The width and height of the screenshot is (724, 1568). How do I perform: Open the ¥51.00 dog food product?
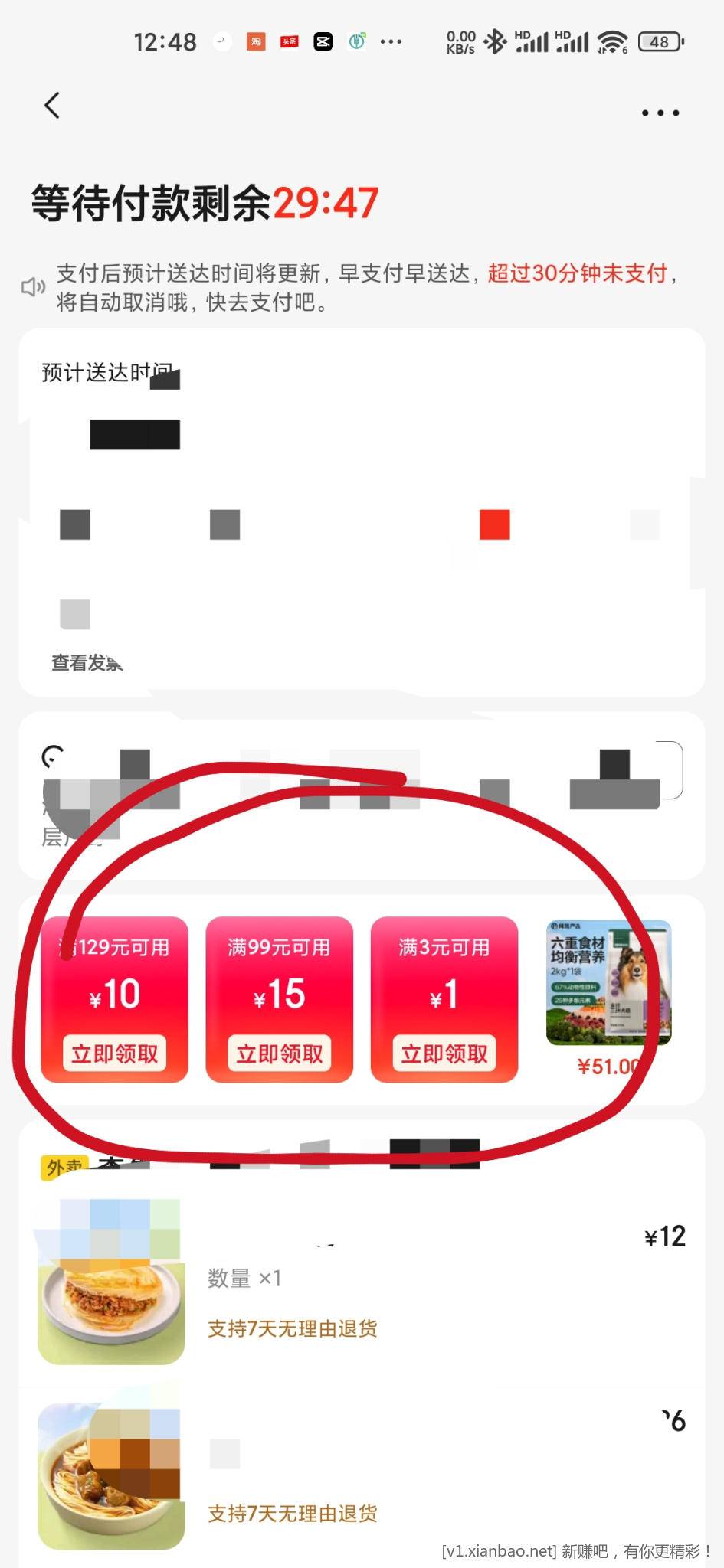click(609, 983)
